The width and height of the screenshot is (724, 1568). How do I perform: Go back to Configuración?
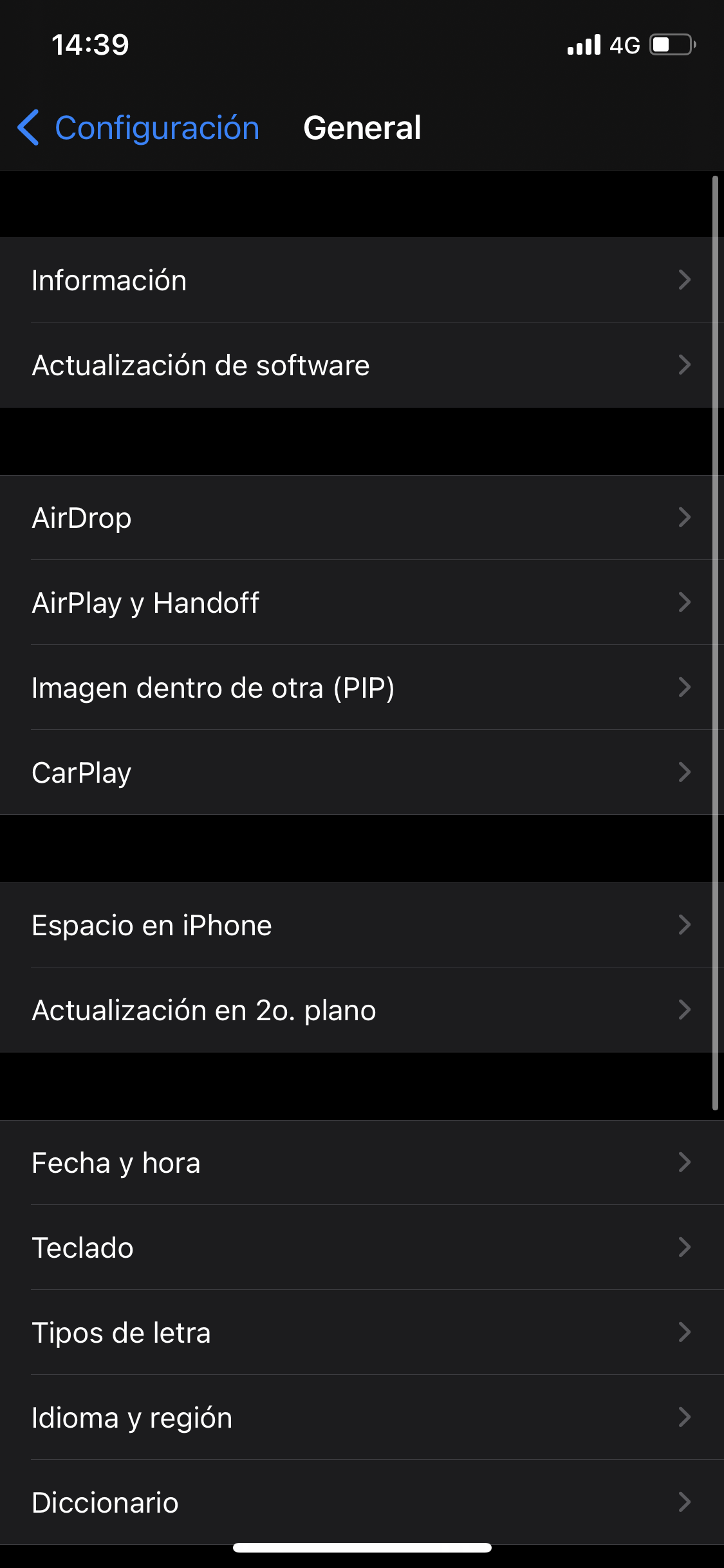pos(138,127)
